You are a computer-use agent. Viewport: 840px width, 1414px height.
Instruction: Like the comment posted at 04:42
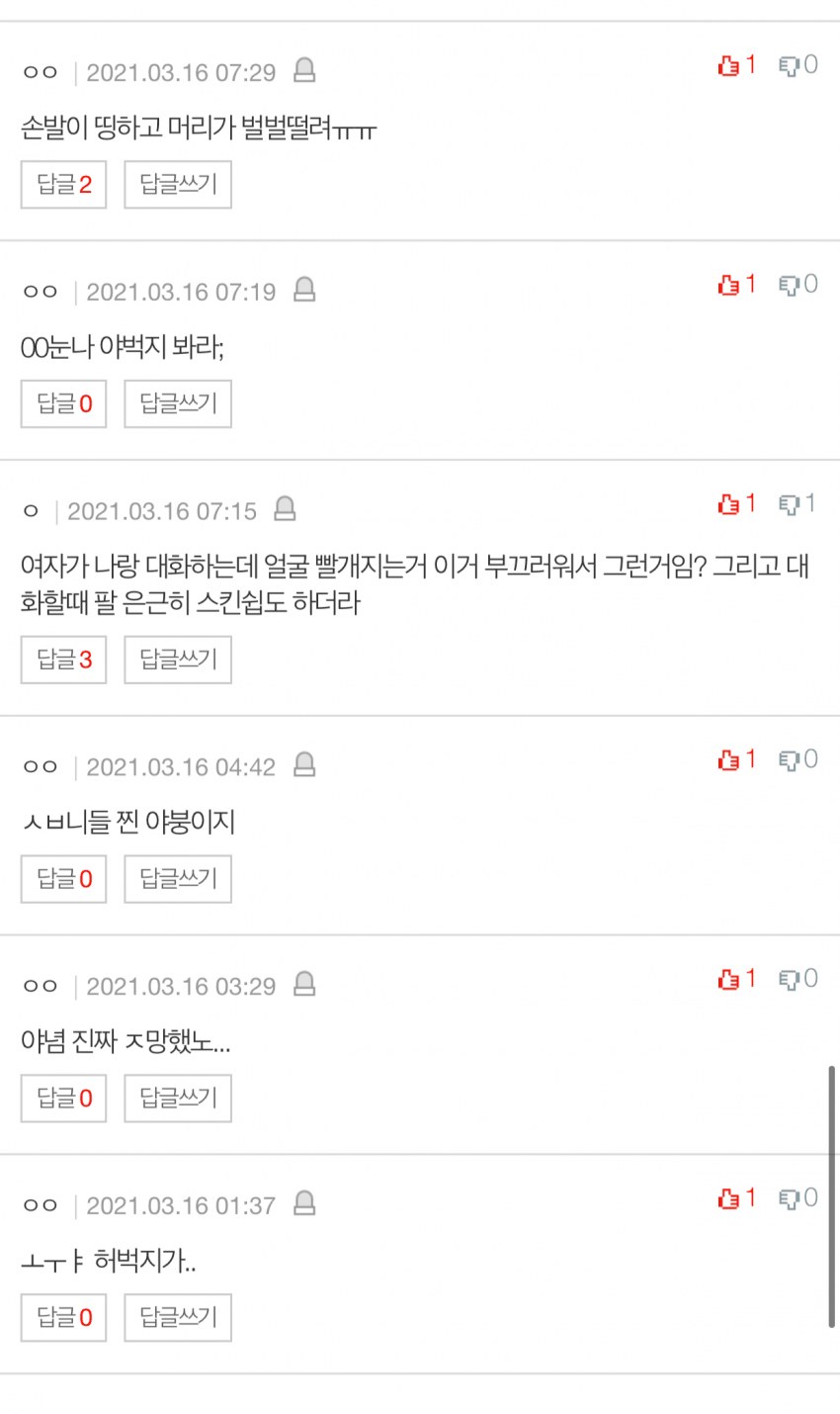pyautogui.click(x=737, y=761)
